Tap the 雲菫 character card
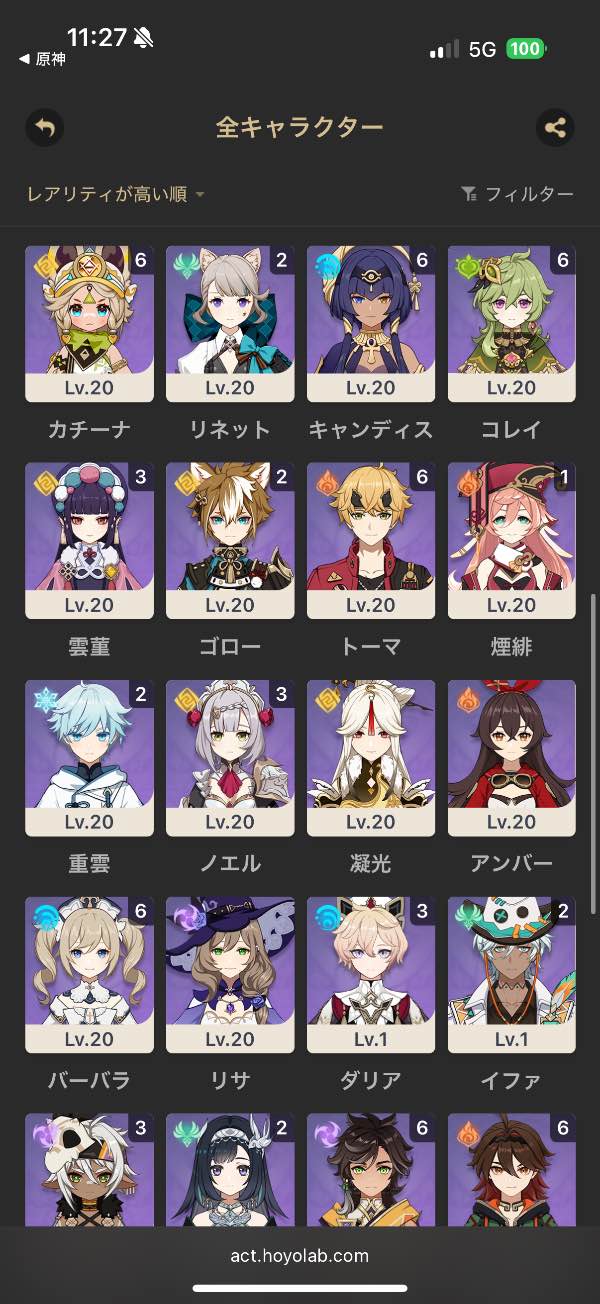The height and width of the screenshot is (1304, 600). pyautogui.click(x=90, y=540)
